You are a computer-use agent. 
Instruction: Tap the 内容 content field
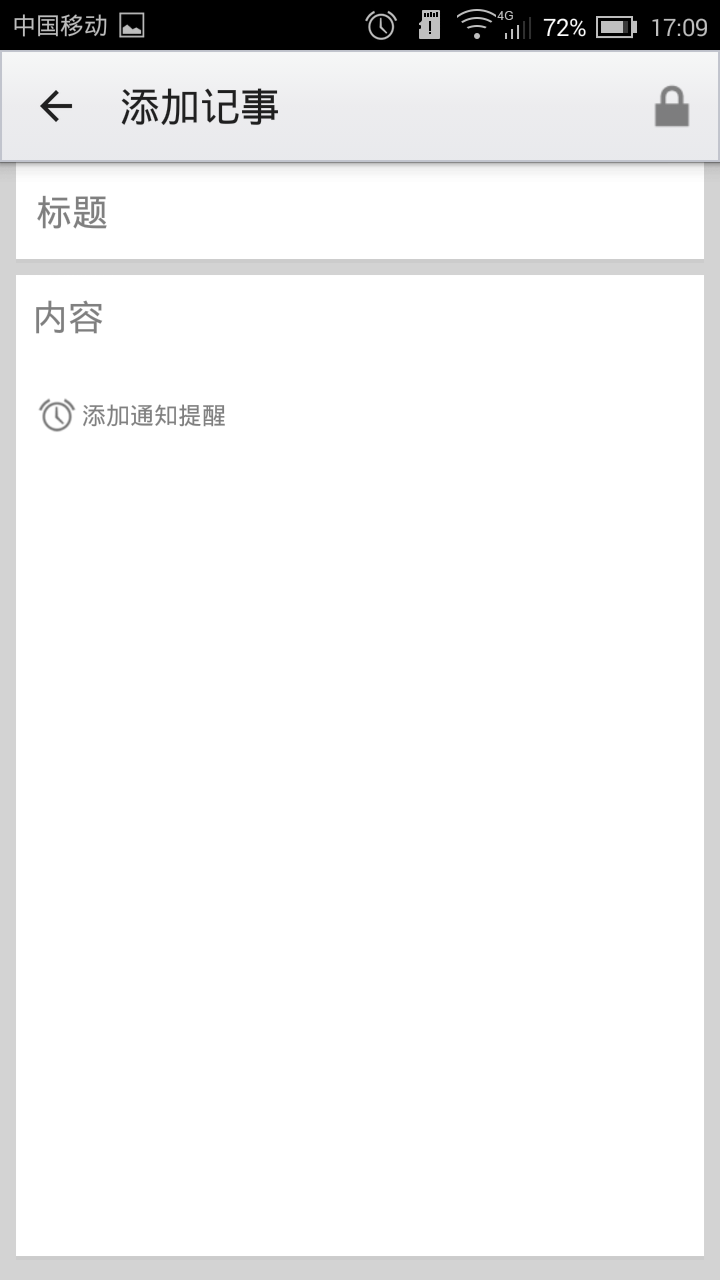tap(360, 319)
